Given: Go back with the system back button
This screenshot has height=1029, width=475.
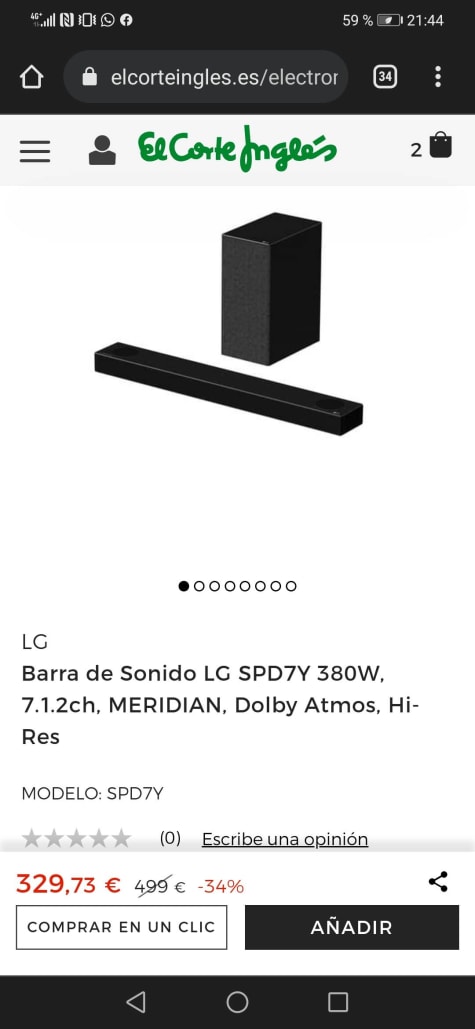Looking at the screenshot, I should (136, 1002).
